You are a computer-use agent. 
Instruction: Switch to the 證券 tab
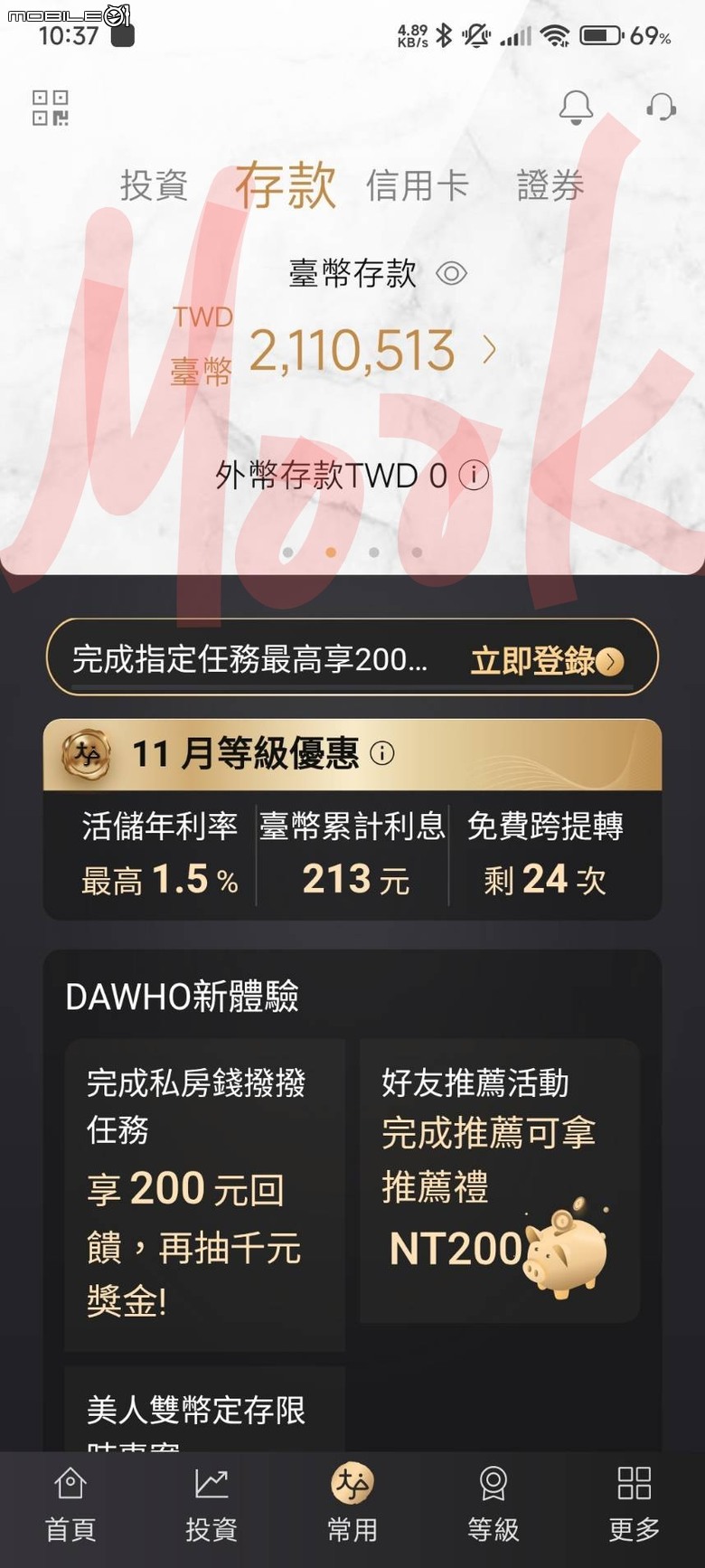(550, 185)
